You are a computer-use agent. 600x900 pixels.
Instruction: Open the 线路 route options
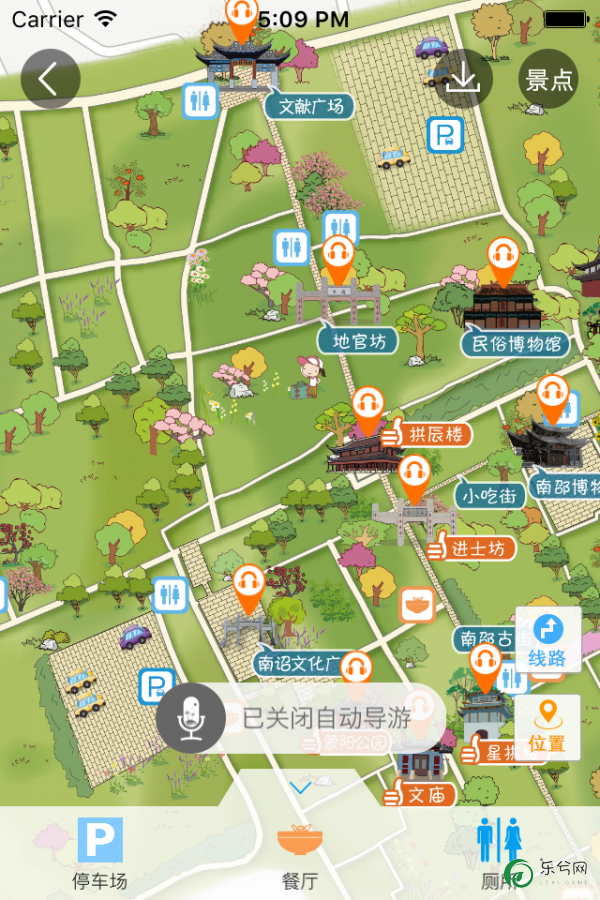pyautogui.click(x=548, y=641)
